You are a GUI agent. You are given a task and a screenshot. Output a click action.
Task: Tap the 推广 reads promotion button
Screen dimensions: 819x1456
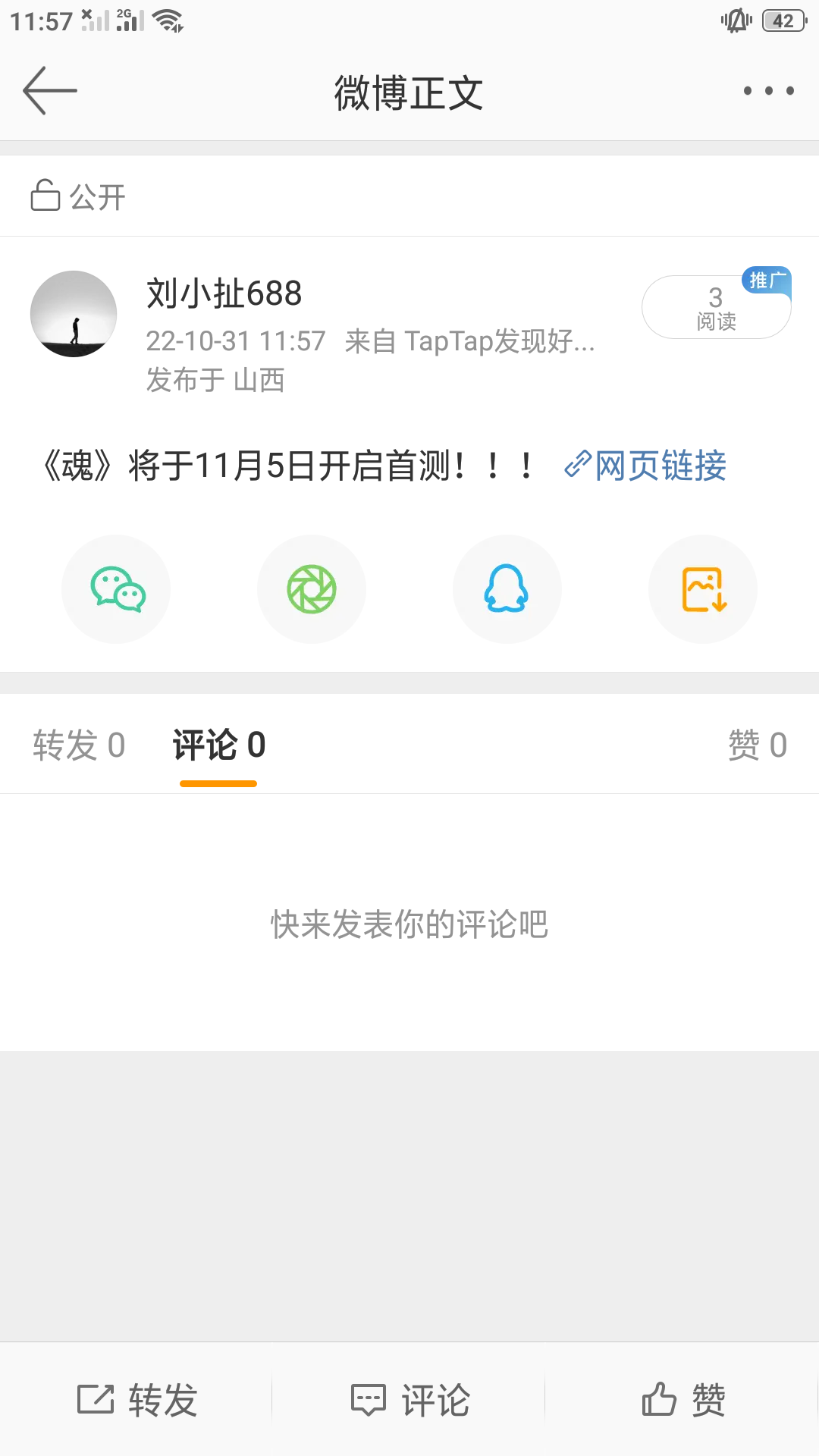click(x=716, y=306)
